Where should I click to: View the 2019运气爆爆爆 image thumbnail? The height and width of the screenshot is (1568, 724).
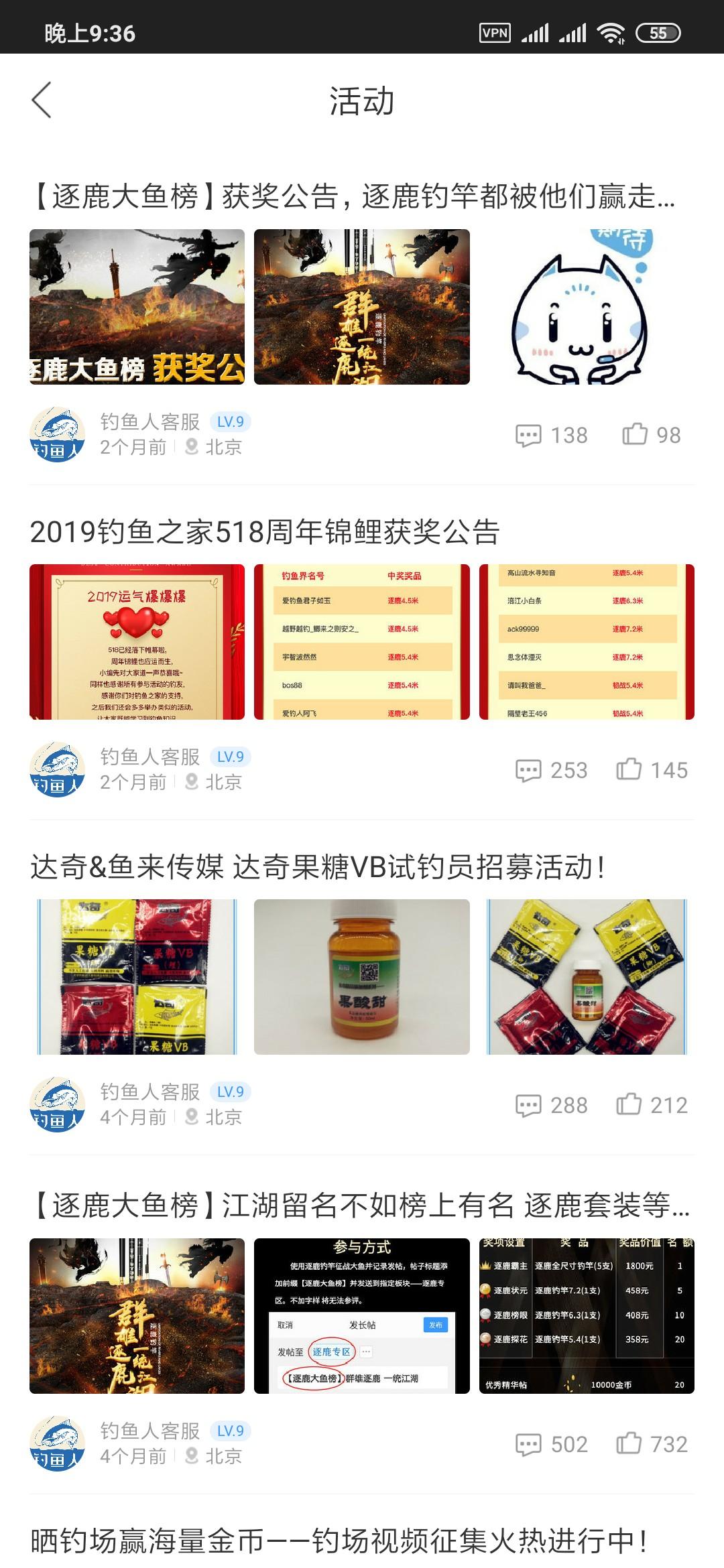pyautogui.click(x=137, y=642)
